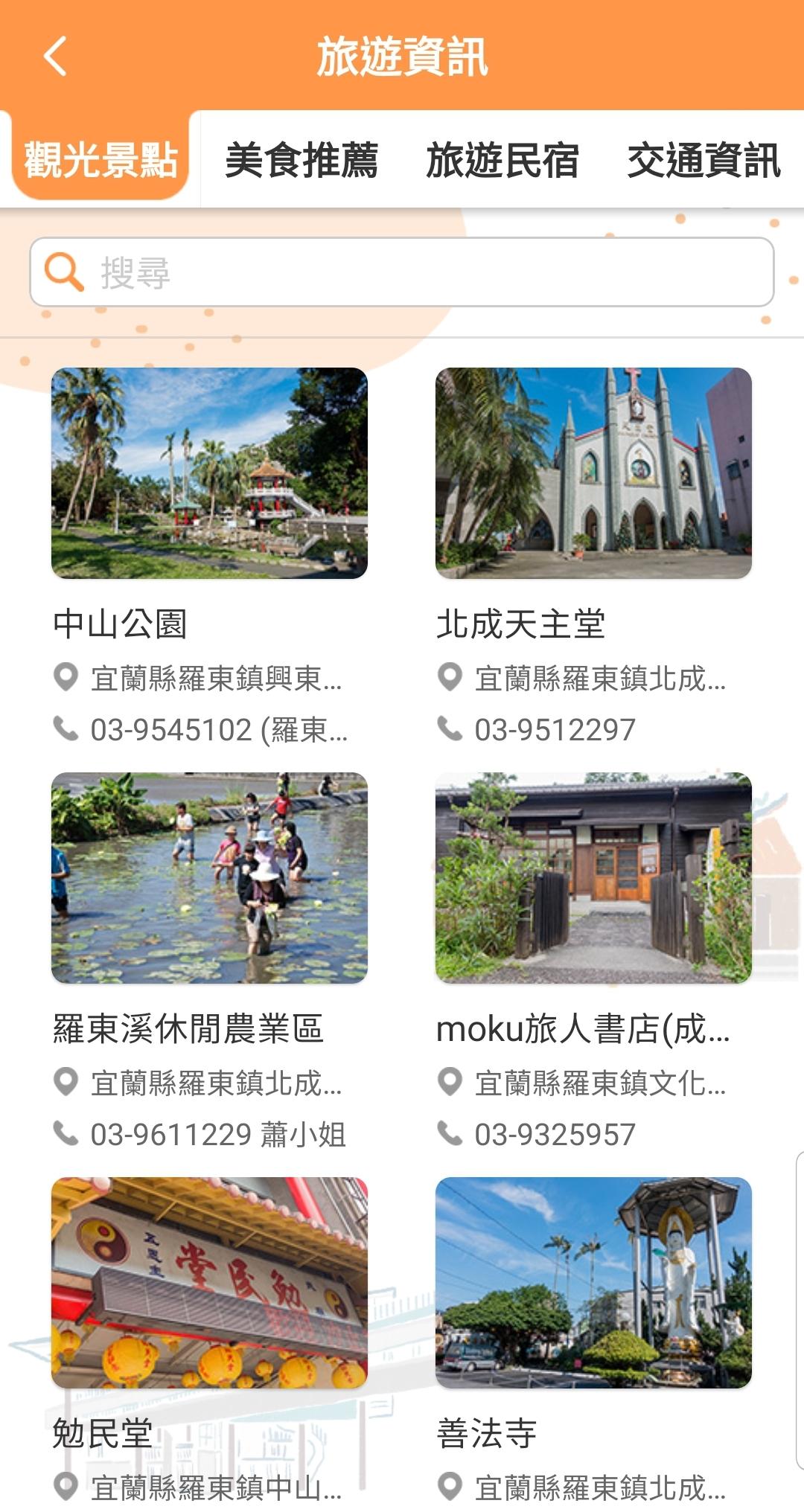Go back using the top-left arrow

56,57
